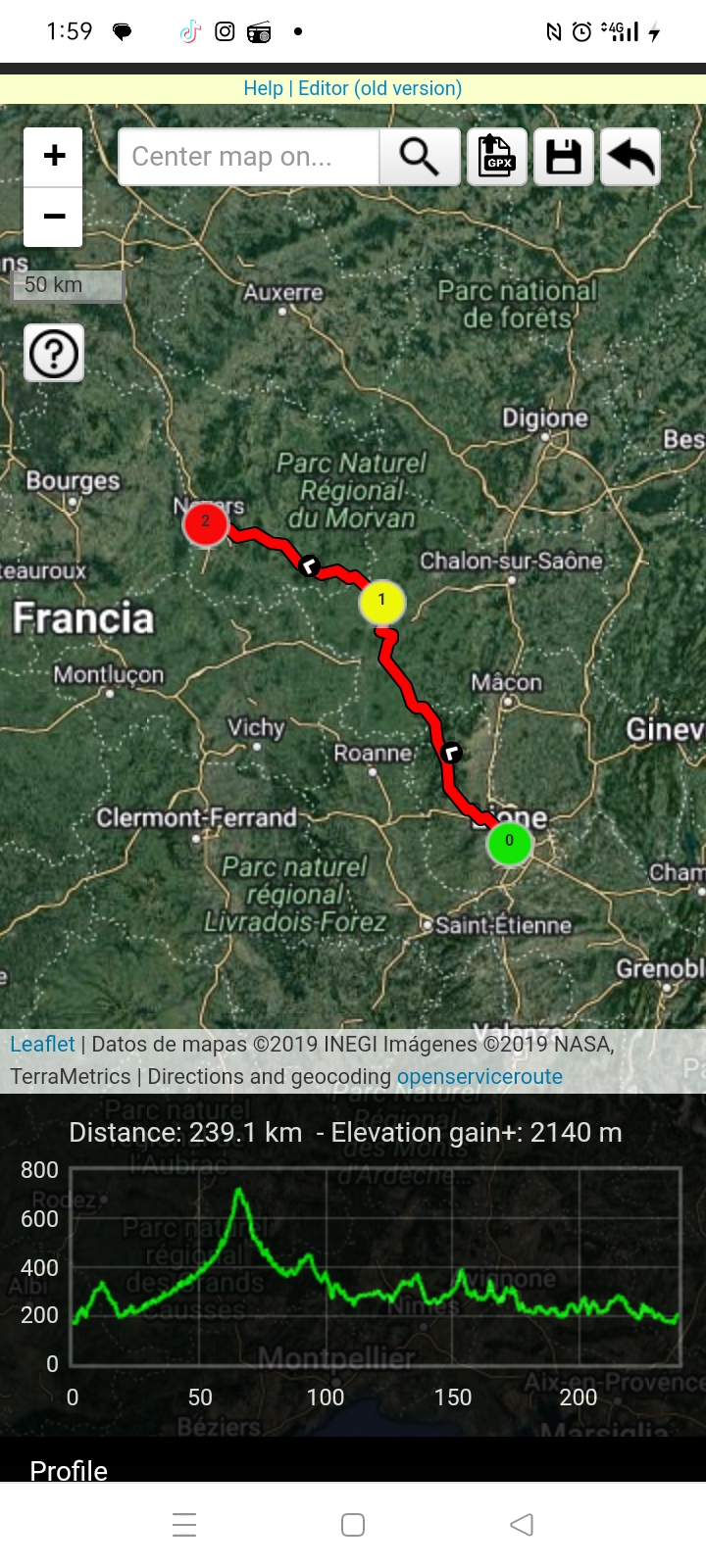Zoom out on the map
Image resolution: width=706 pixels, height=1568 pixels.
coord(54,217)
